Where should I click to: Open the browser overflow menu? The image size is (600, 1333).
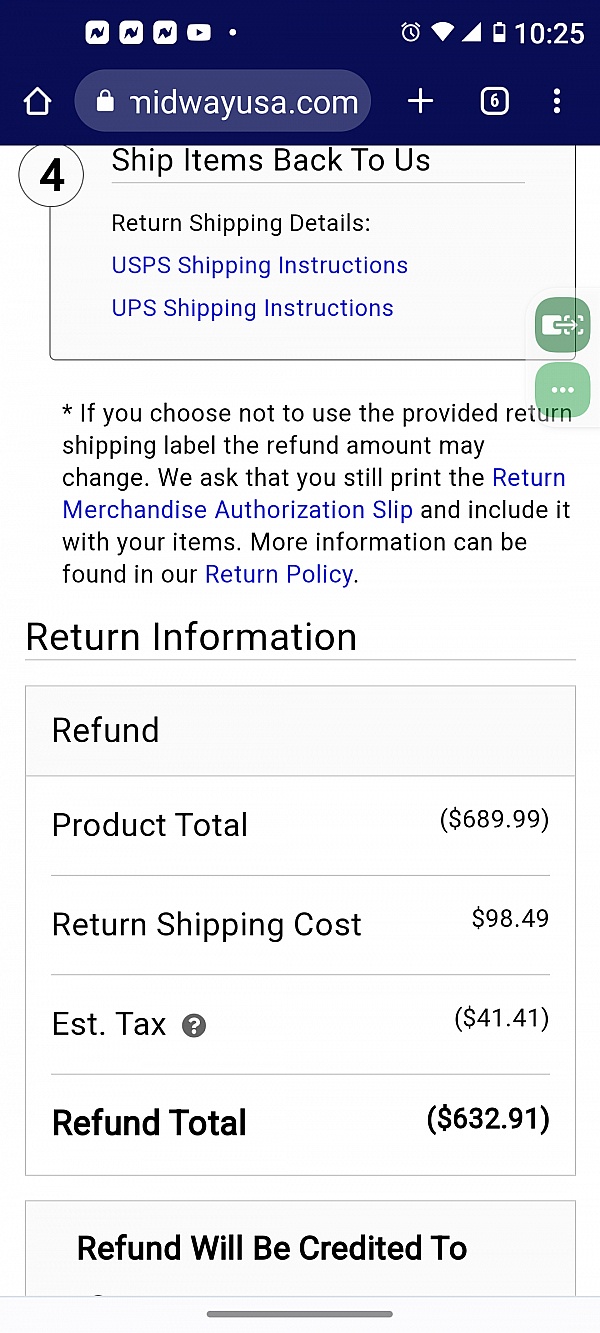tap(557, 101)
